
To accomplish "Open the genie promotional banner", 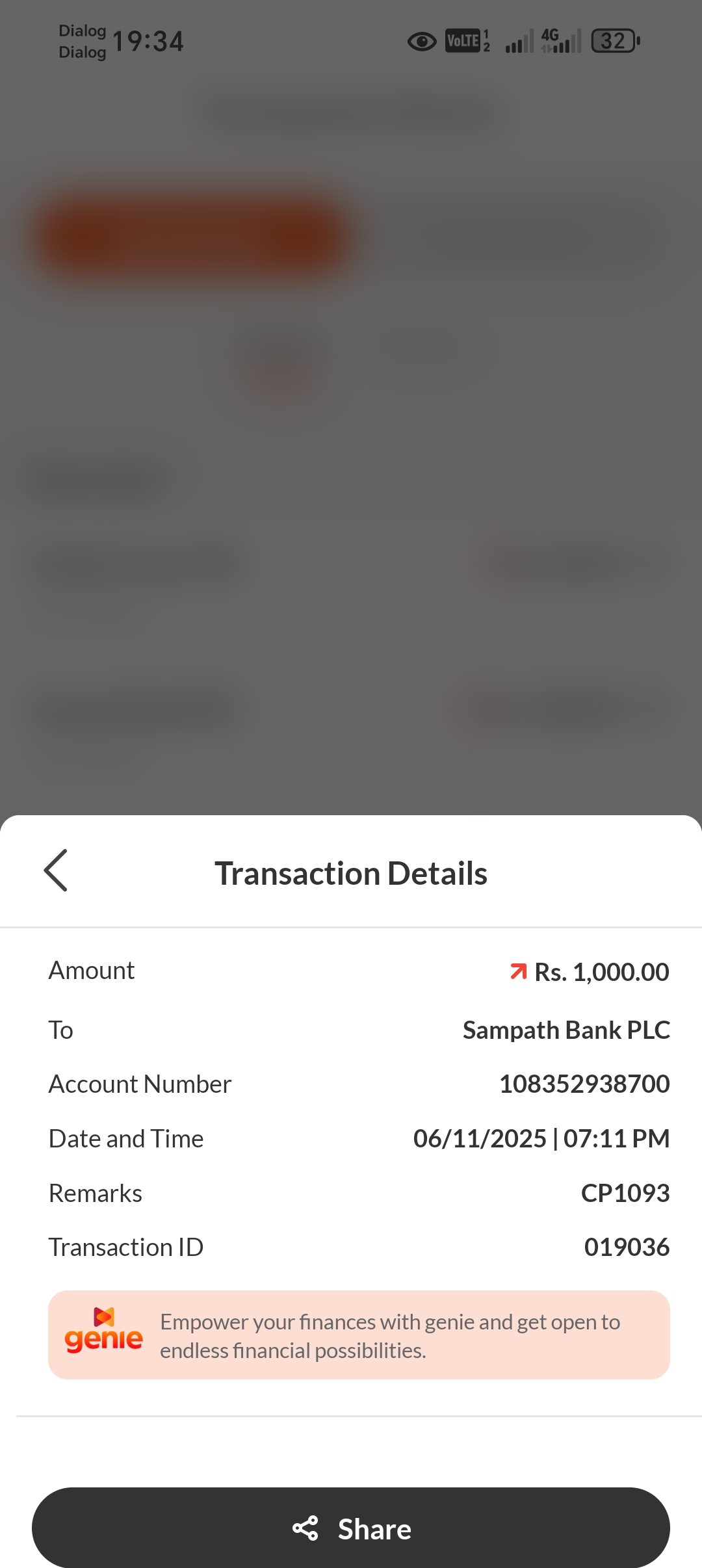I will tap(359, 1335).
